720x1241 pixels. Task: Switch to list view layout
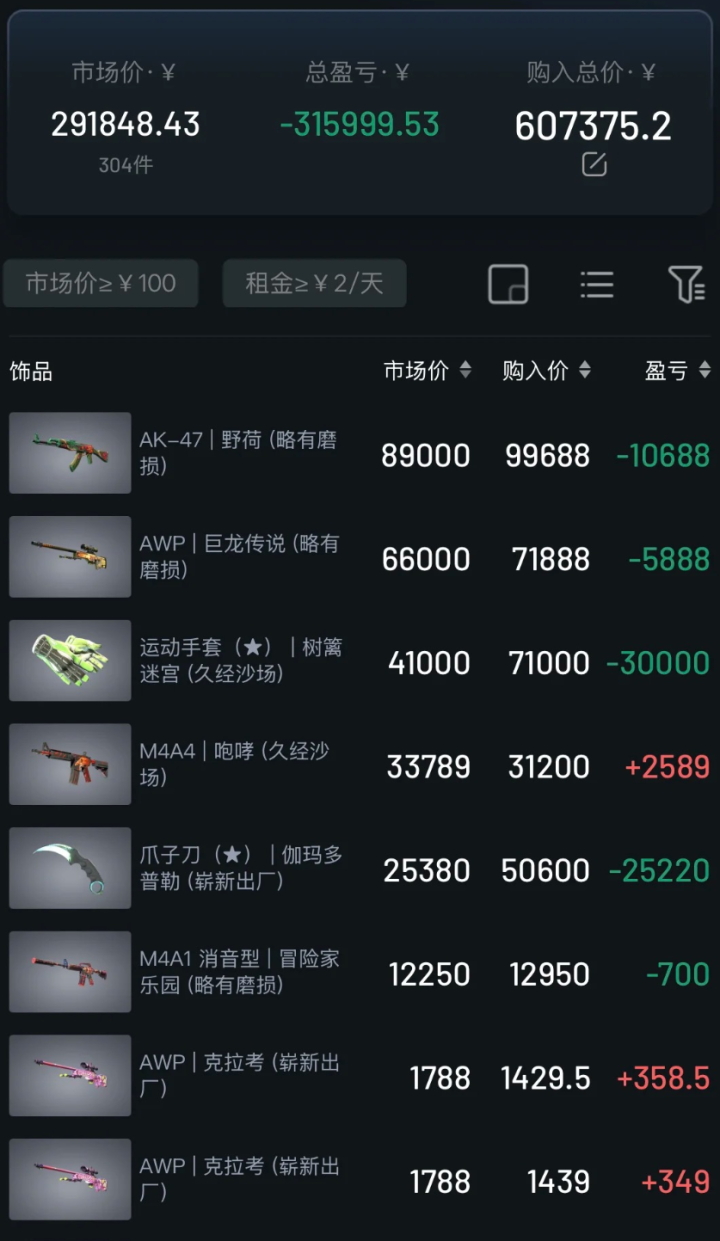(597, 284)
